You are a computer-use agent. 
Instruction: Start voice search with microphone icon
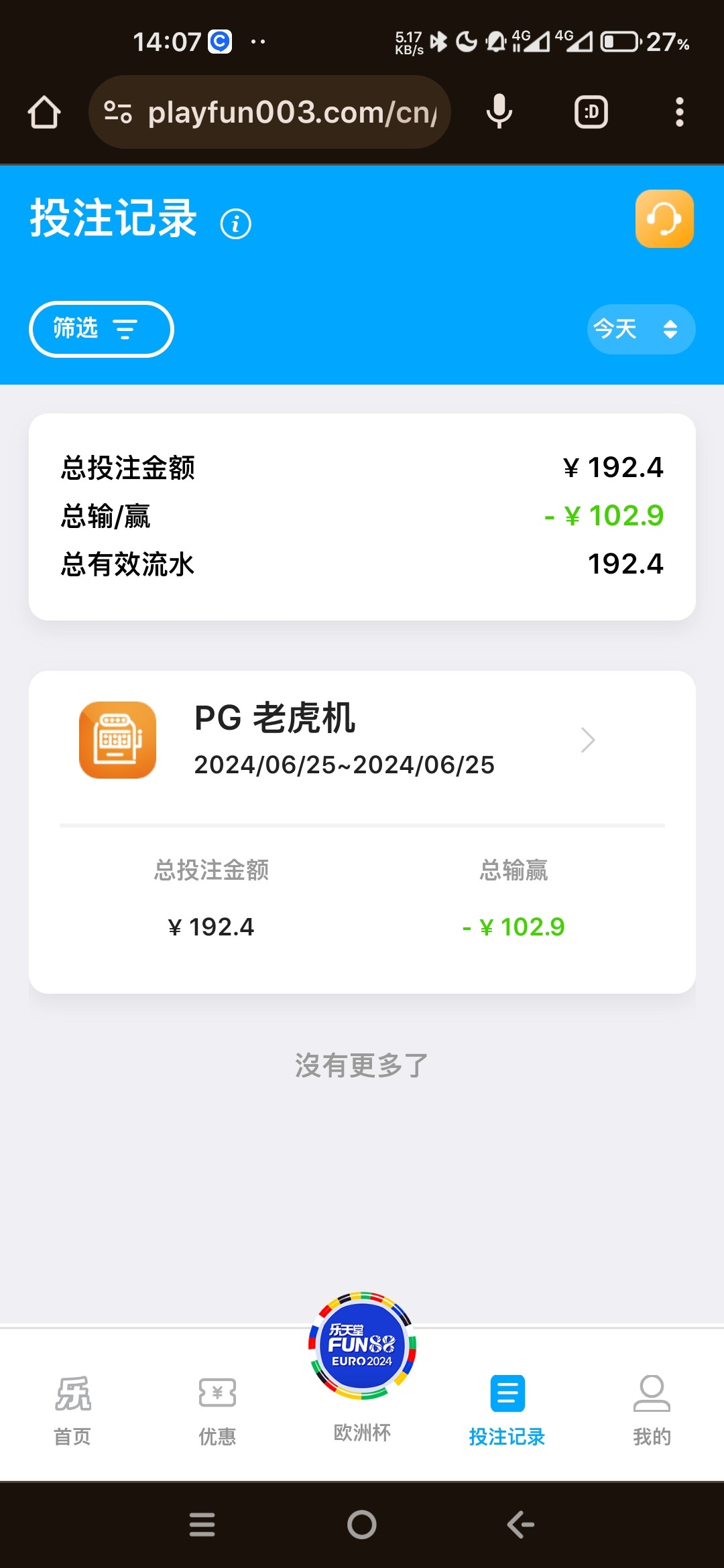coord(499,112)
